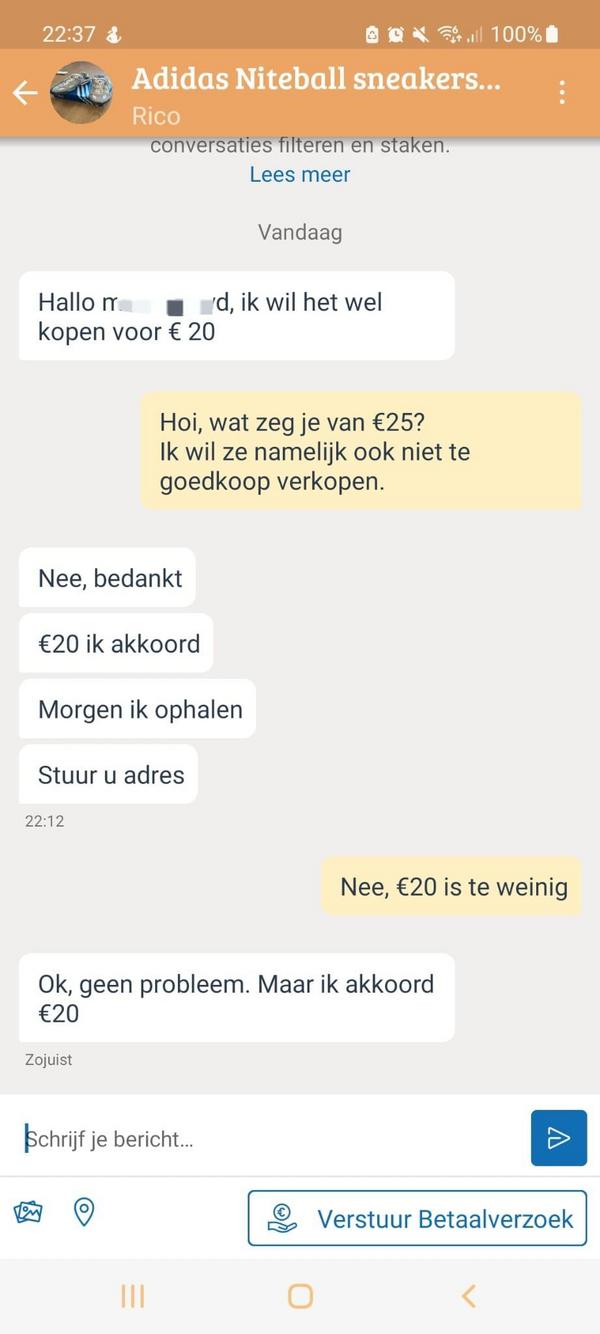Focus the Schrijf je bericht field
This screenshot has width=600, height=1334.
(x=270, y=1138)
